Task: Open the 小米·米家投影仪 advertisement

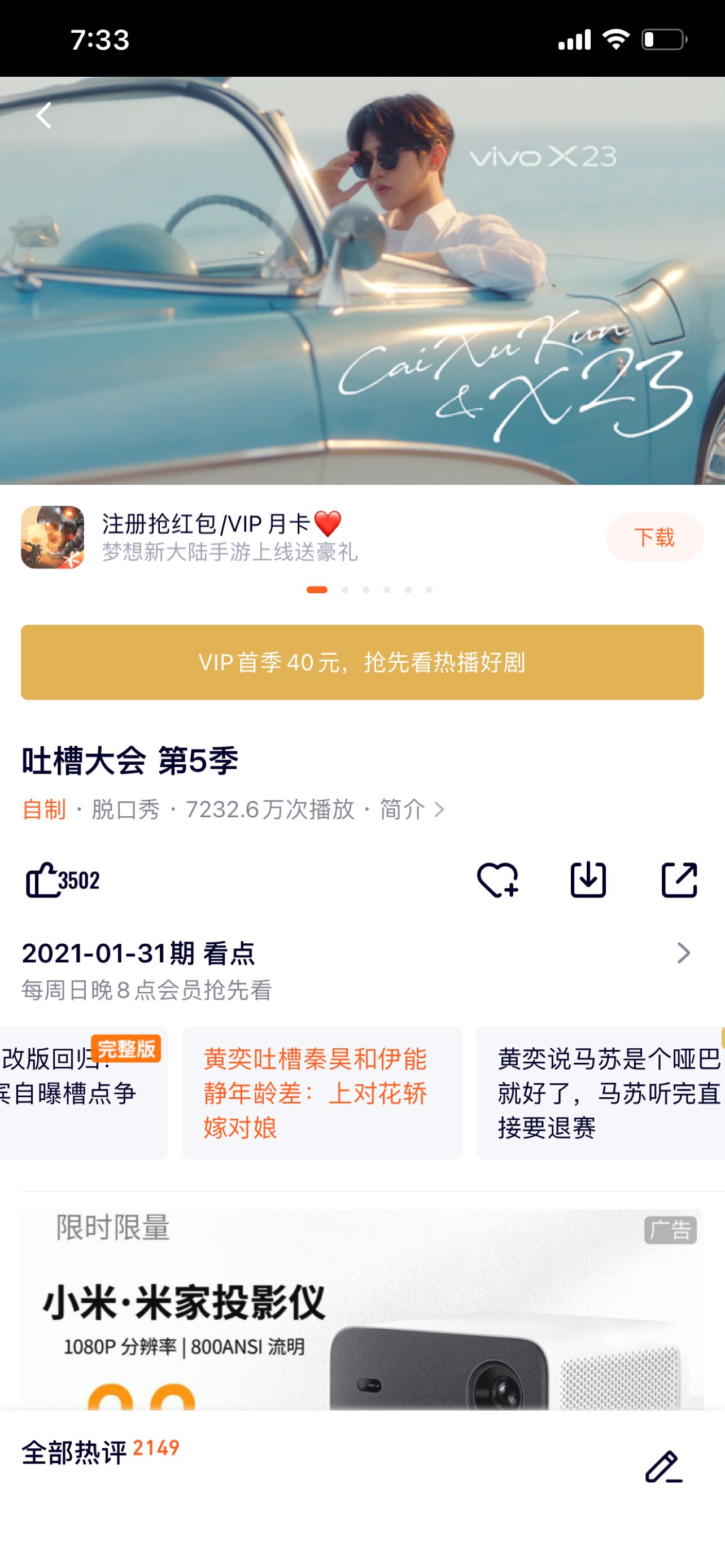Action: click(362, 1309)
